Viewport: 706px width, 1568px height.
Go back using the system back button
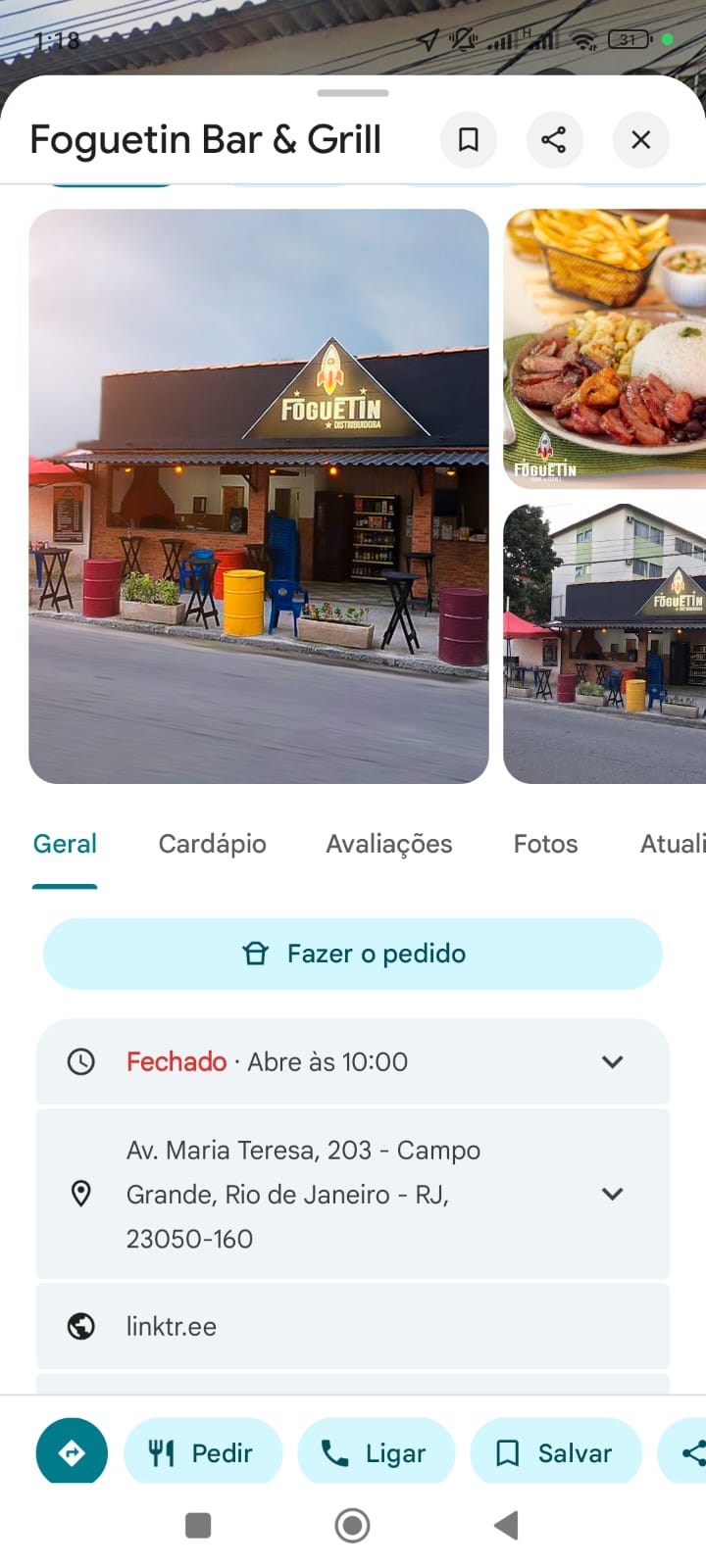[x=506, y=1525]
